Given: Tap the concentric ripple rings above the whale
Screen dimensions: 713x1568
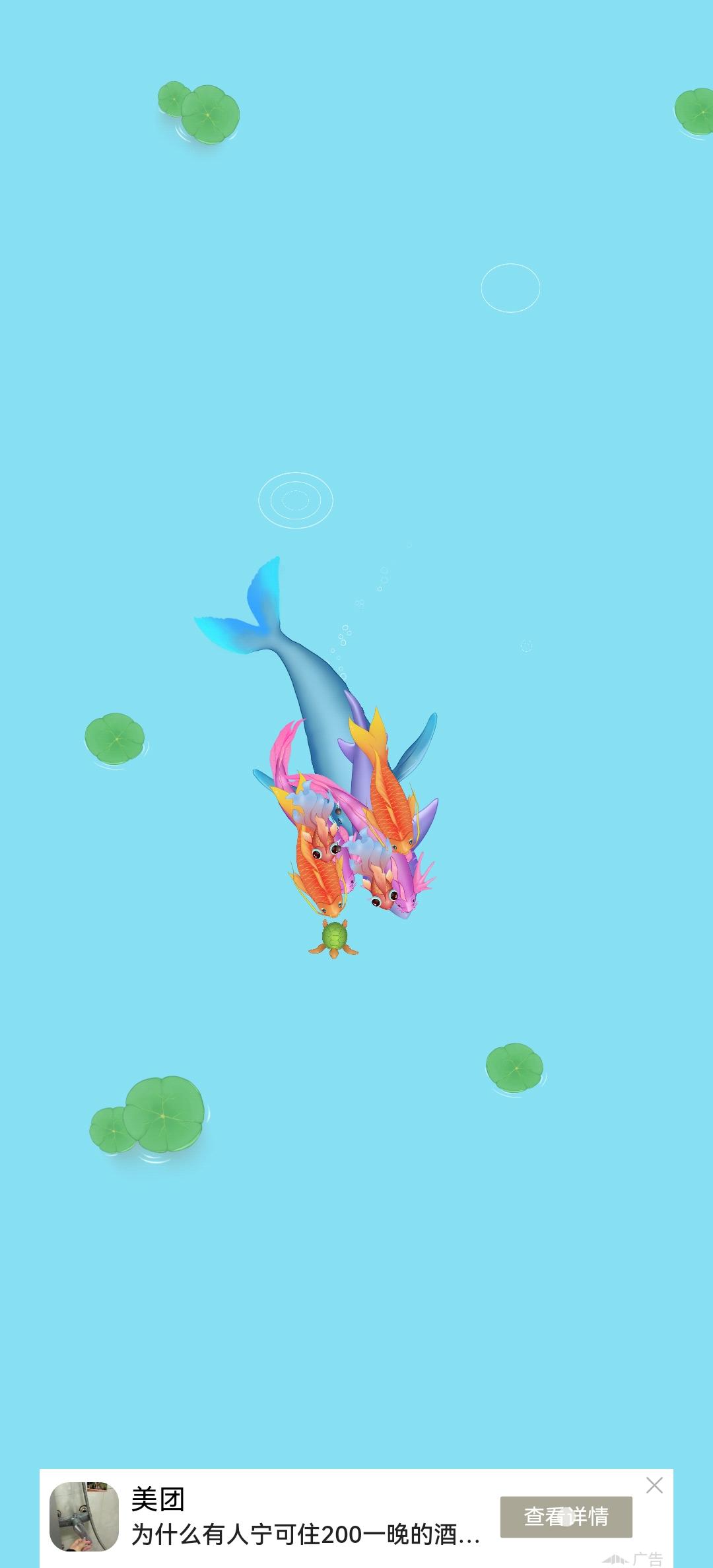Looking at the screenshot, I should click(x=295, y=500).
